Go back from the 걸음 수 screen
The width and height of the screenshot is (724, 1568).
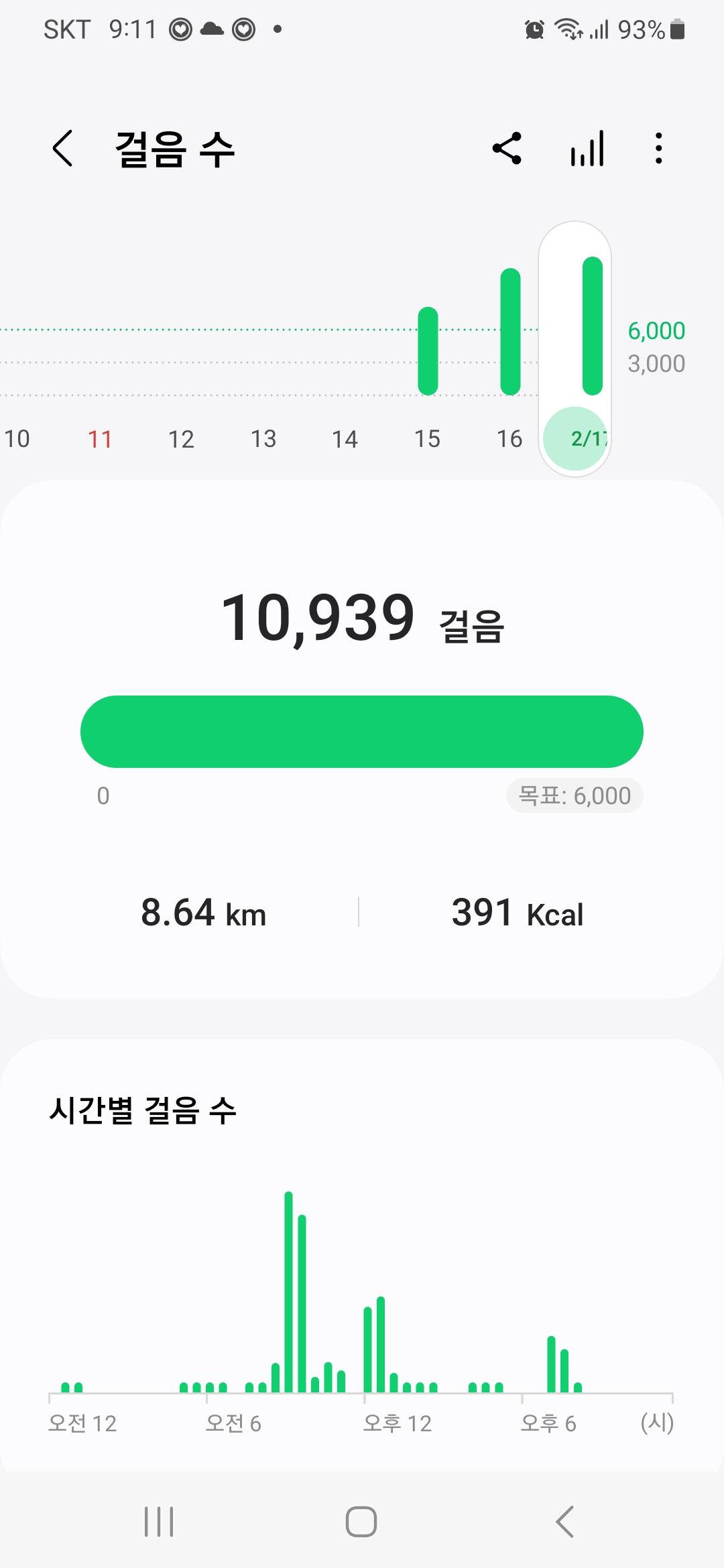point(62,148)
